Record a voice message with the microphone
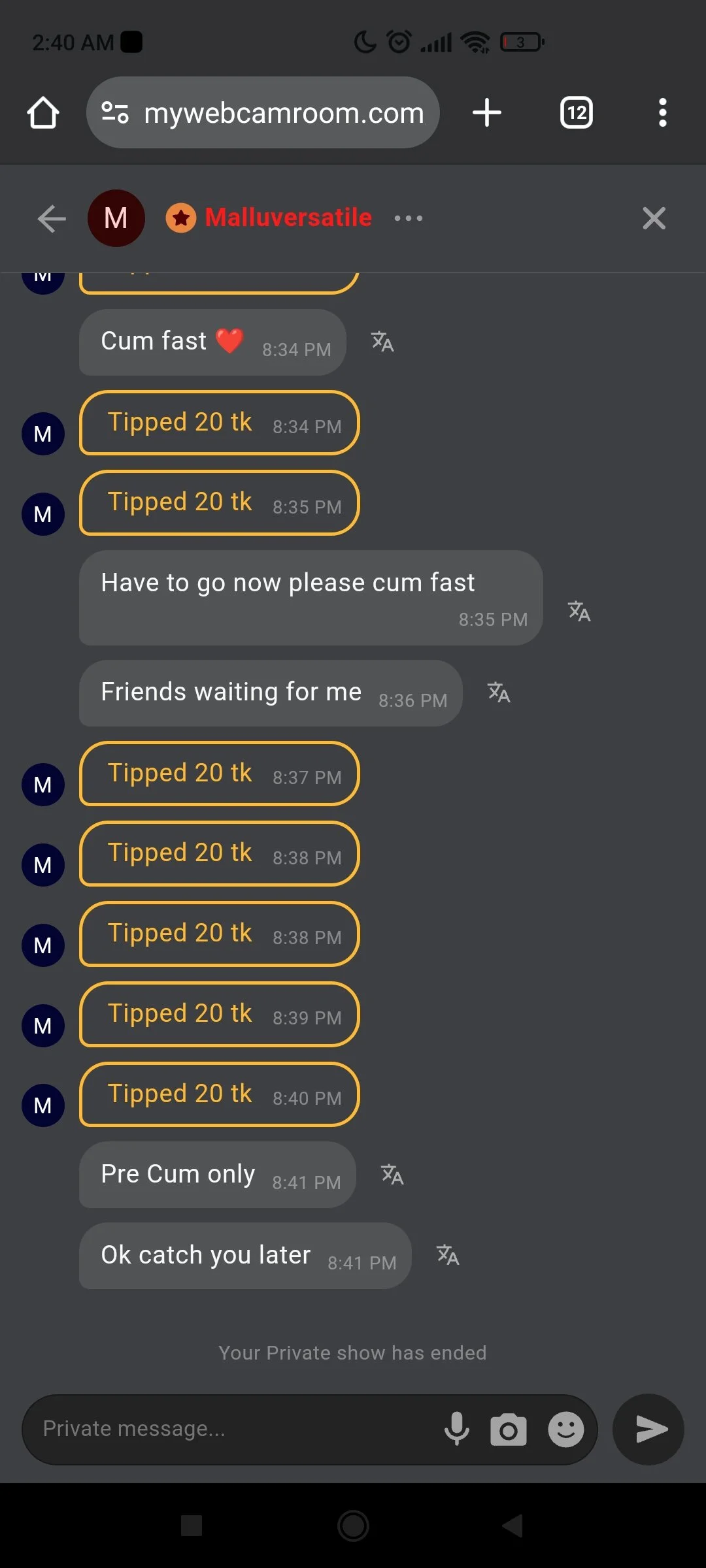706x1568 pixels. pyautogui.click(x=457, y=1429)
